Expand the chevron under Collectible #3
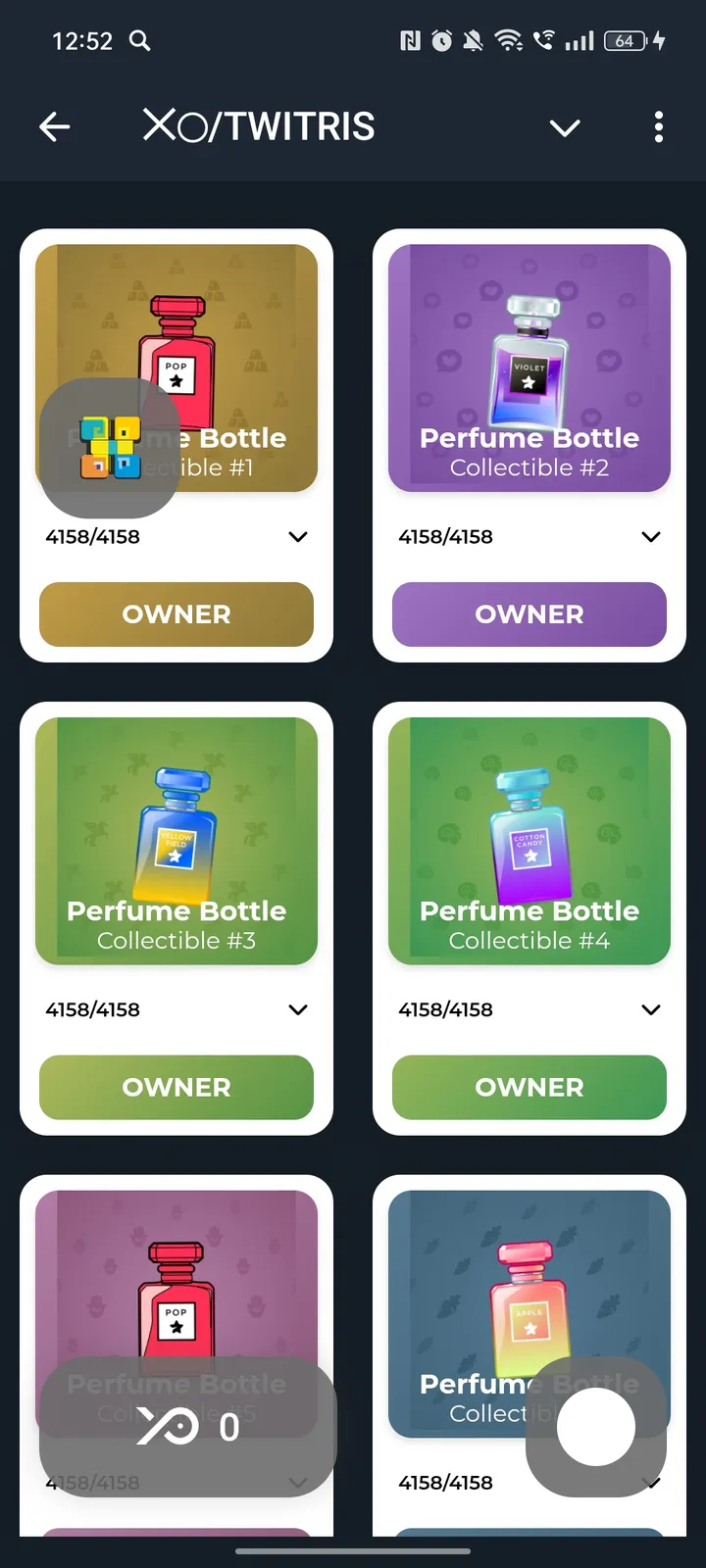This screenshot has height=1568, width=706. tap(298, 1009)
